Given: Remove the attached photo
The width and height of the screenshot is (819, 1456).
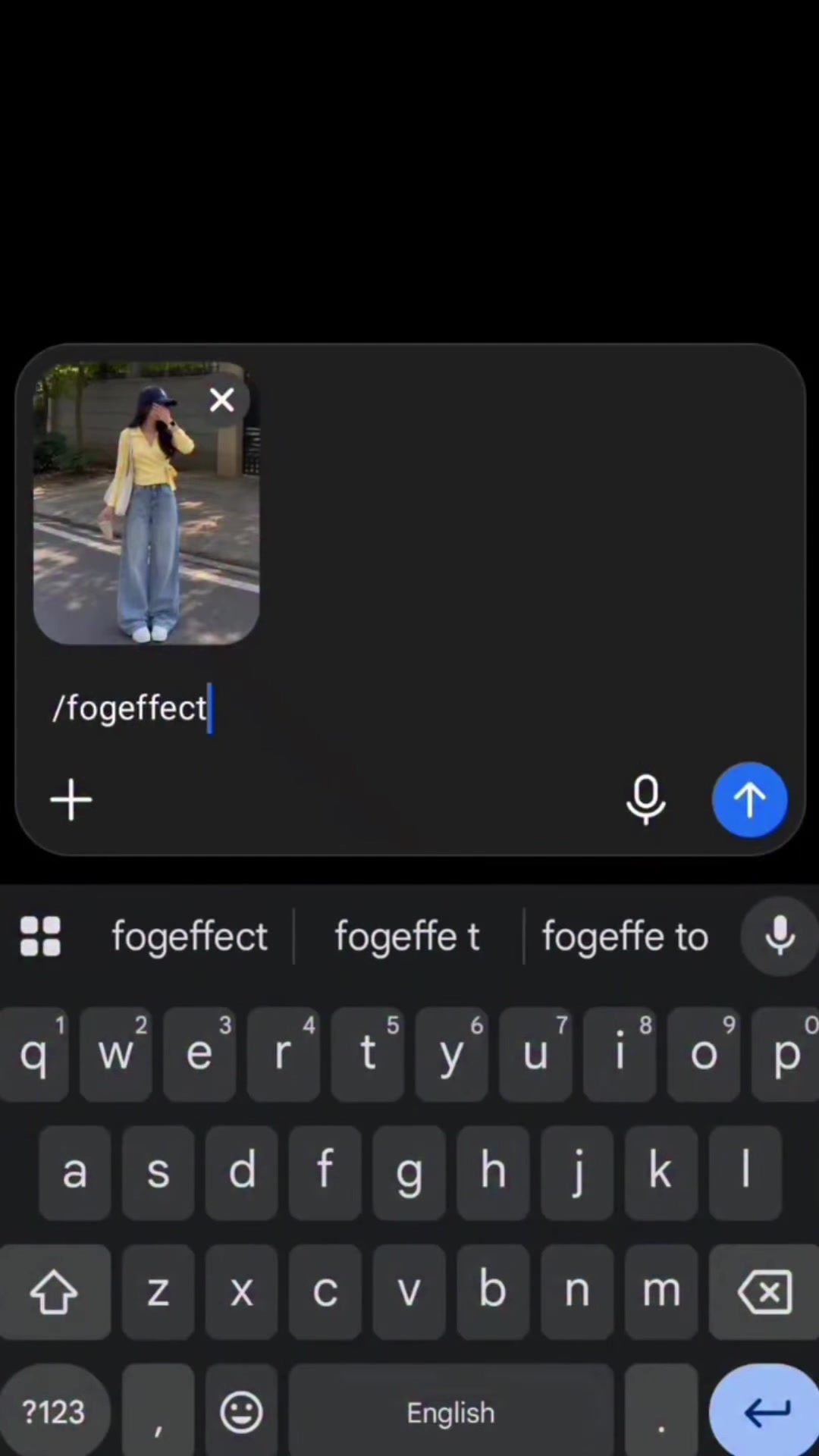Looking at the screenshot, I should coord(222,400).
